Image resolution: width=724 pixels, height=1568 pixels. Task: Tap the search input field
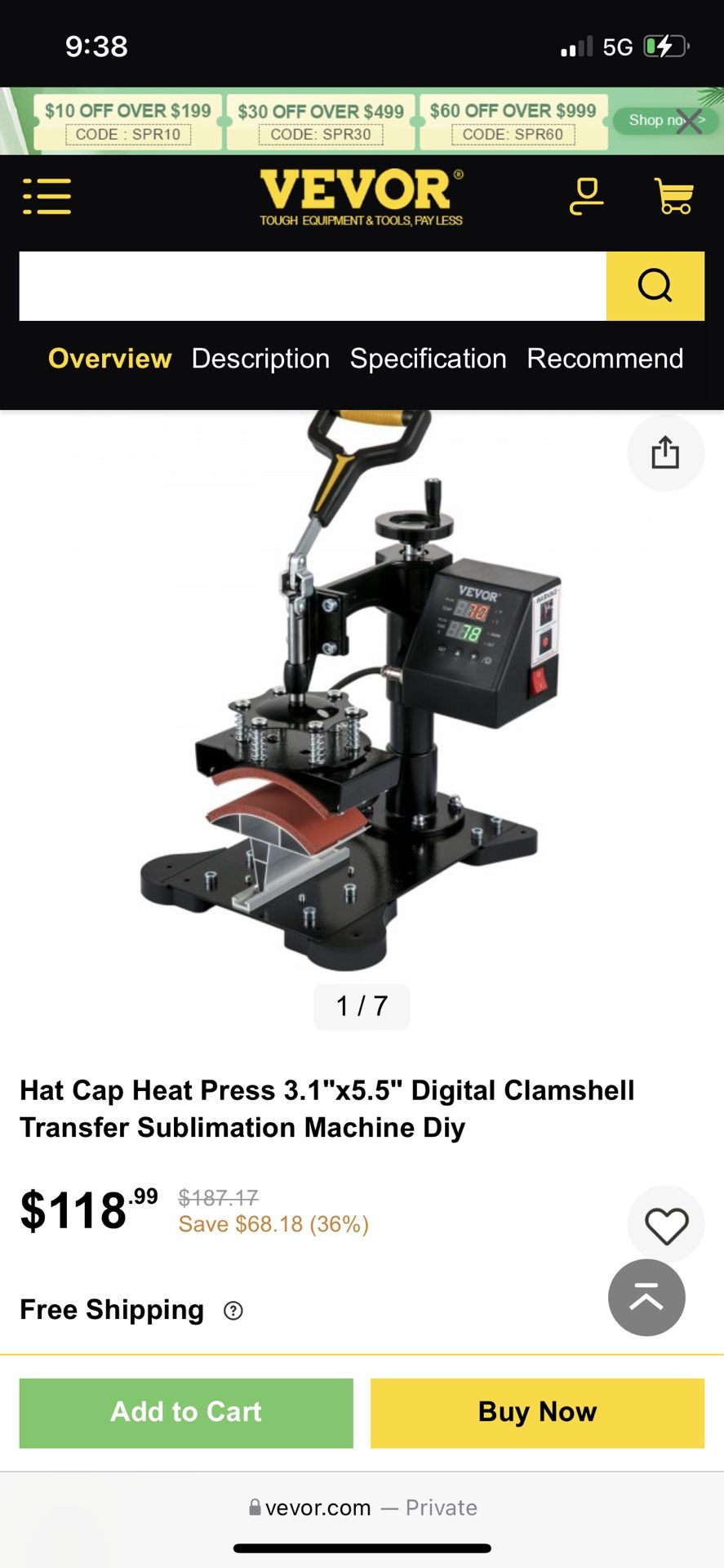(312, 286)
